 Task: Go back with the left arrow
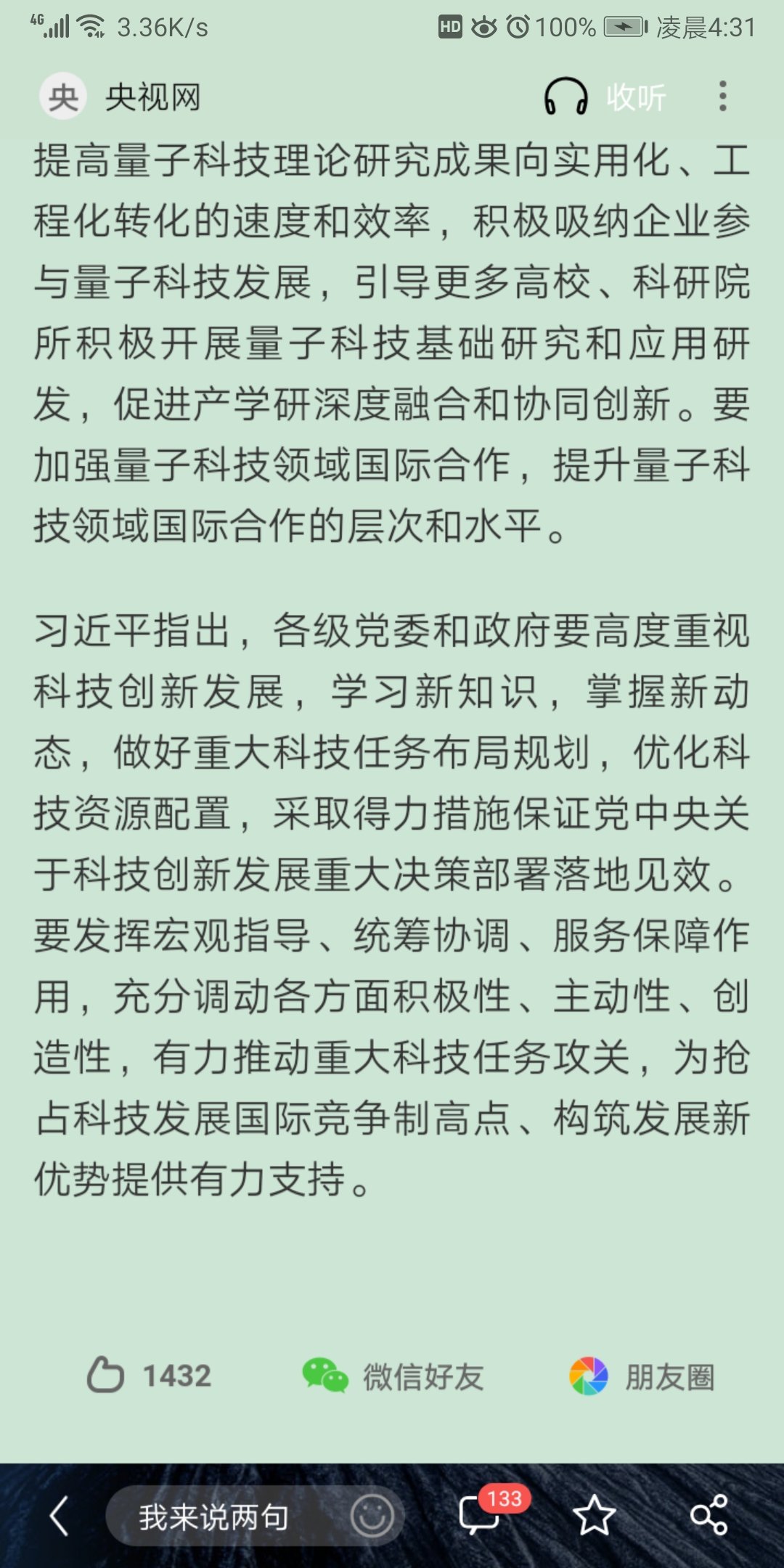pos(60,1516)
